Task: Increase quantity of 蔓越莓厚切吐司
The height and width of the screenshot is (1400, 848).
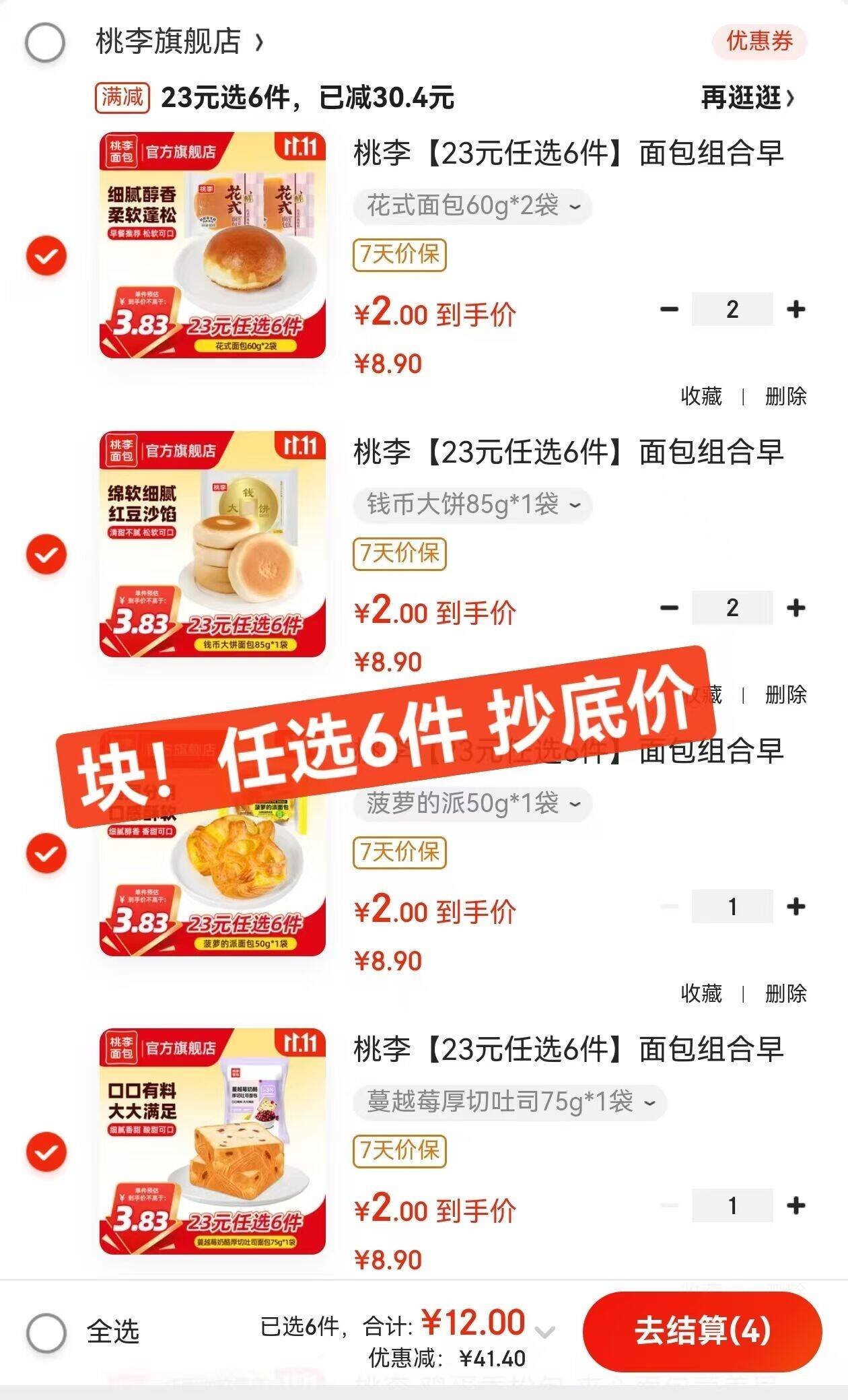Action: pos(796,1205)
